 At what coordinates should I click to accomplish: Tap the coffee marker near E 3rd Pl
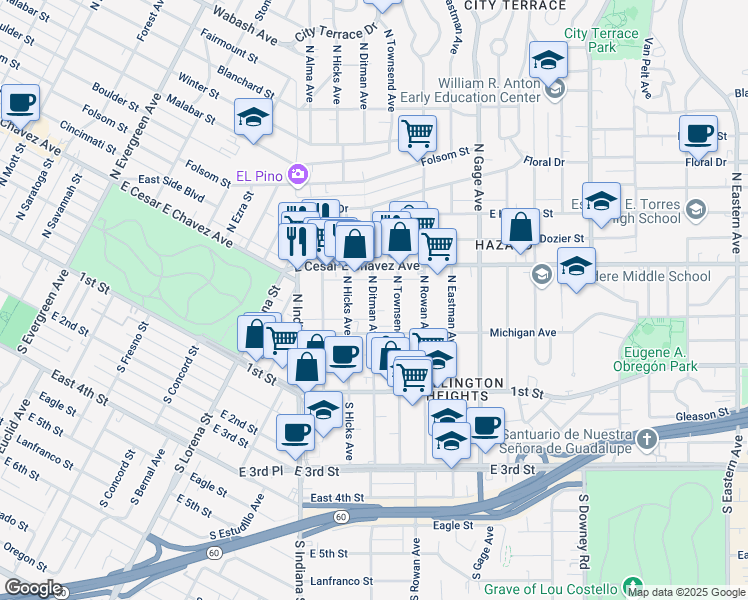(x=295, y=432)
